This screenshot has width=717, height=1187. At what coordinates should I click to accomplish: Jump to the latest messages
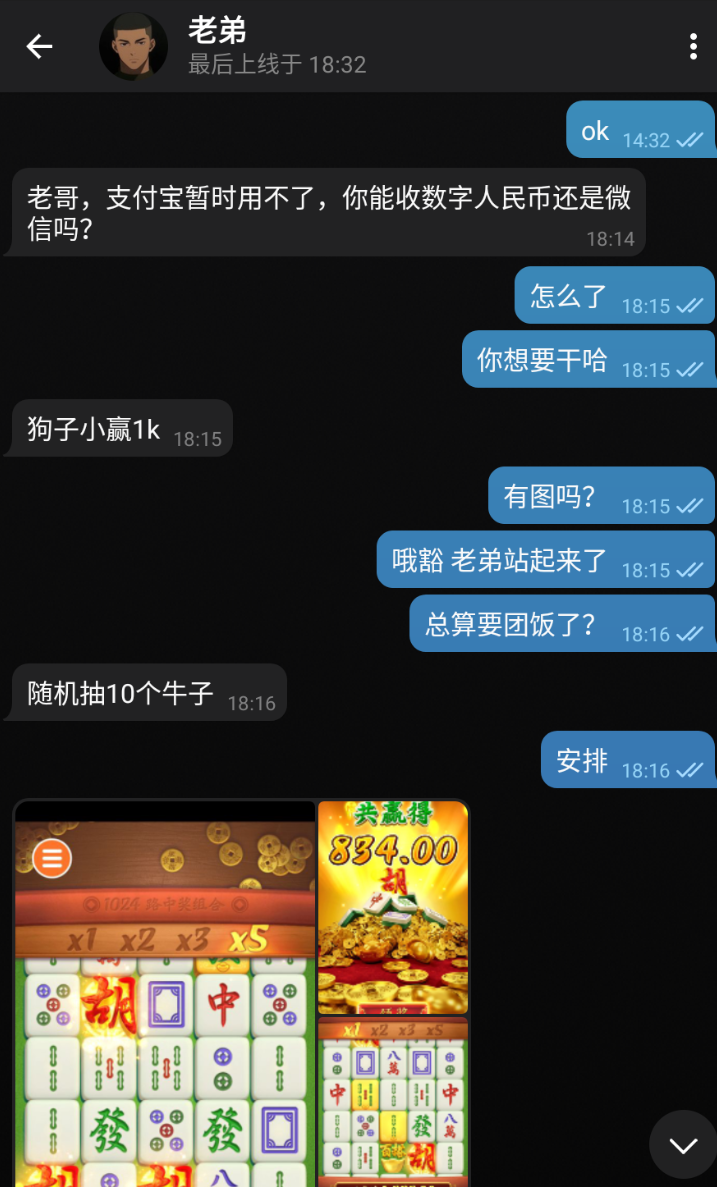(683, 1145)
